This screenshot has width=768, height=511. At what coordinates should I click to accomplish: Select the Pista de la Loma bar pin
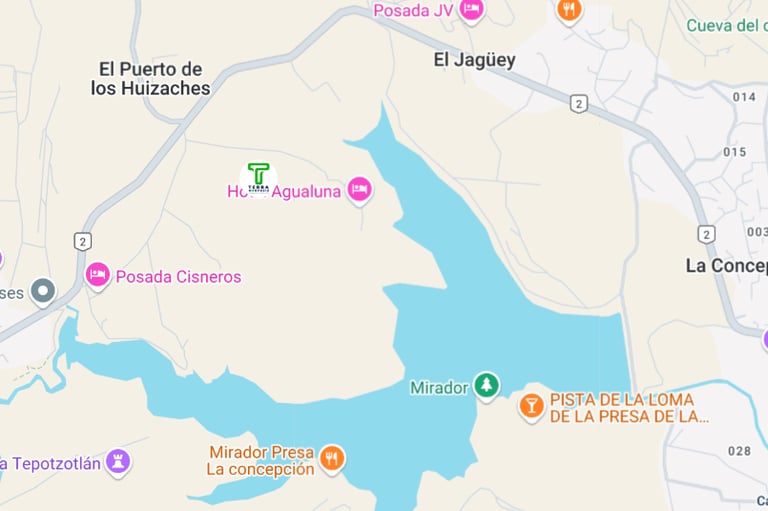point(532,405)
